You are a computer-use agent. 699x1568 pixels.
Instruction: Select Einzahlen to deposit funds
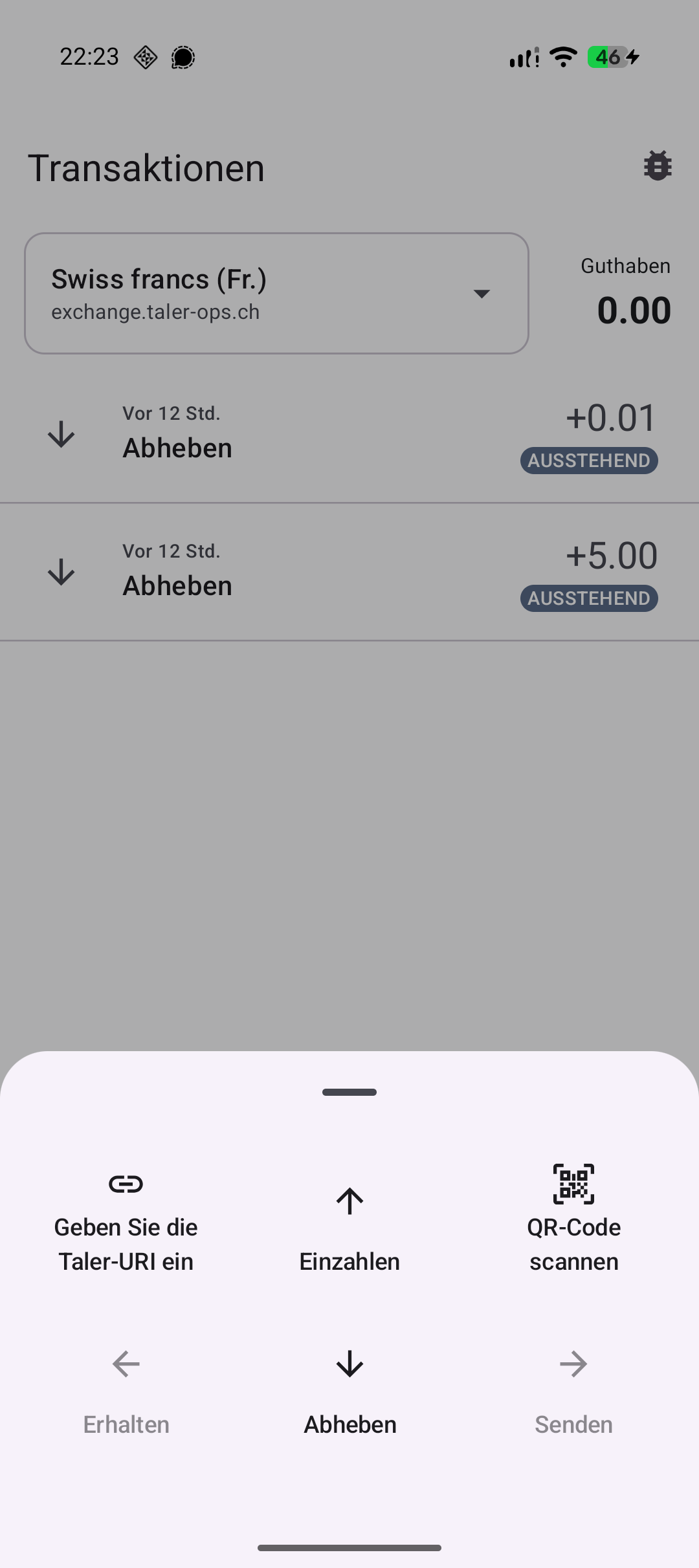[349, 1229]
